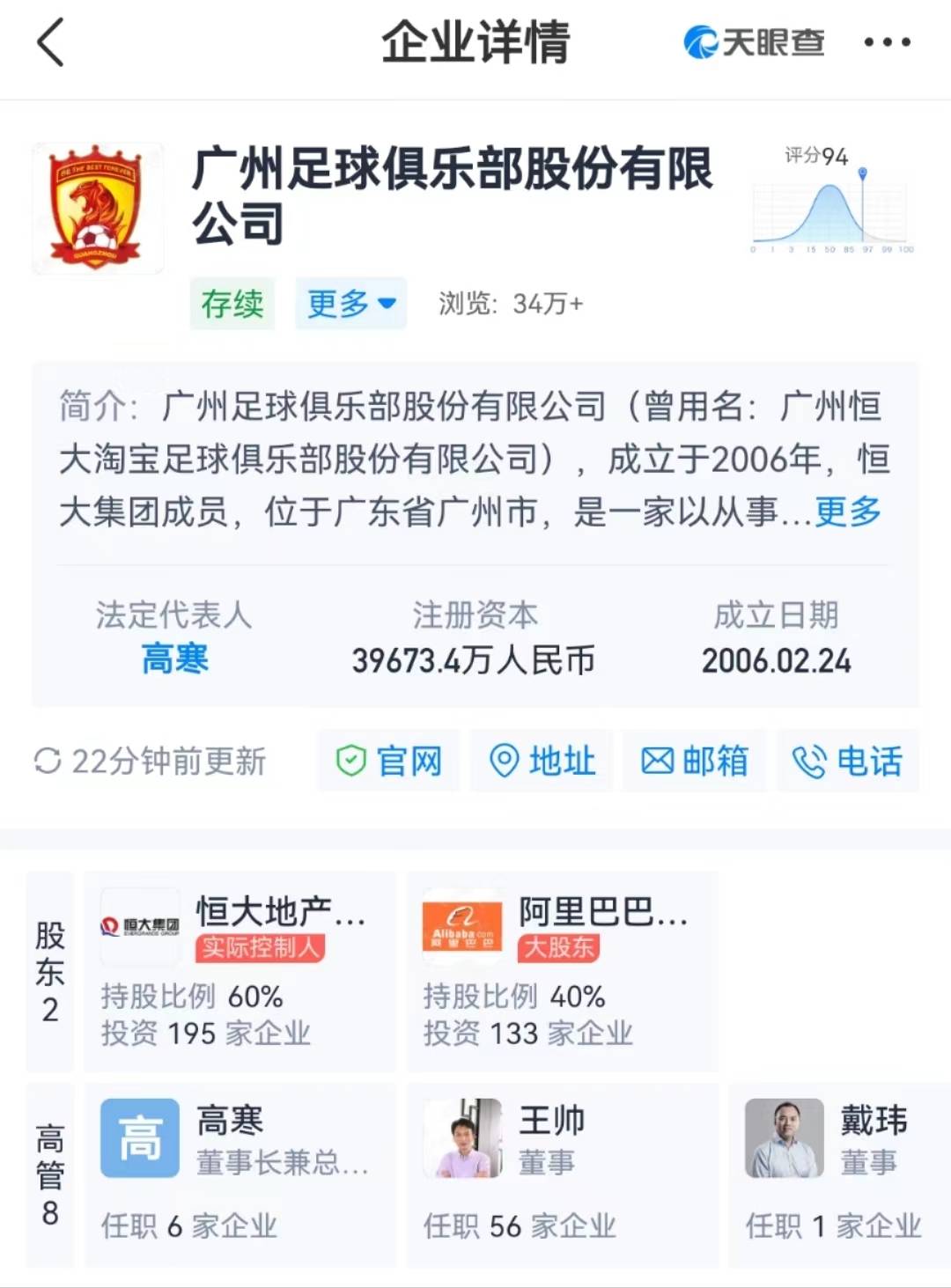
Task: View the company 地址 address
Action: pos(542,761)
